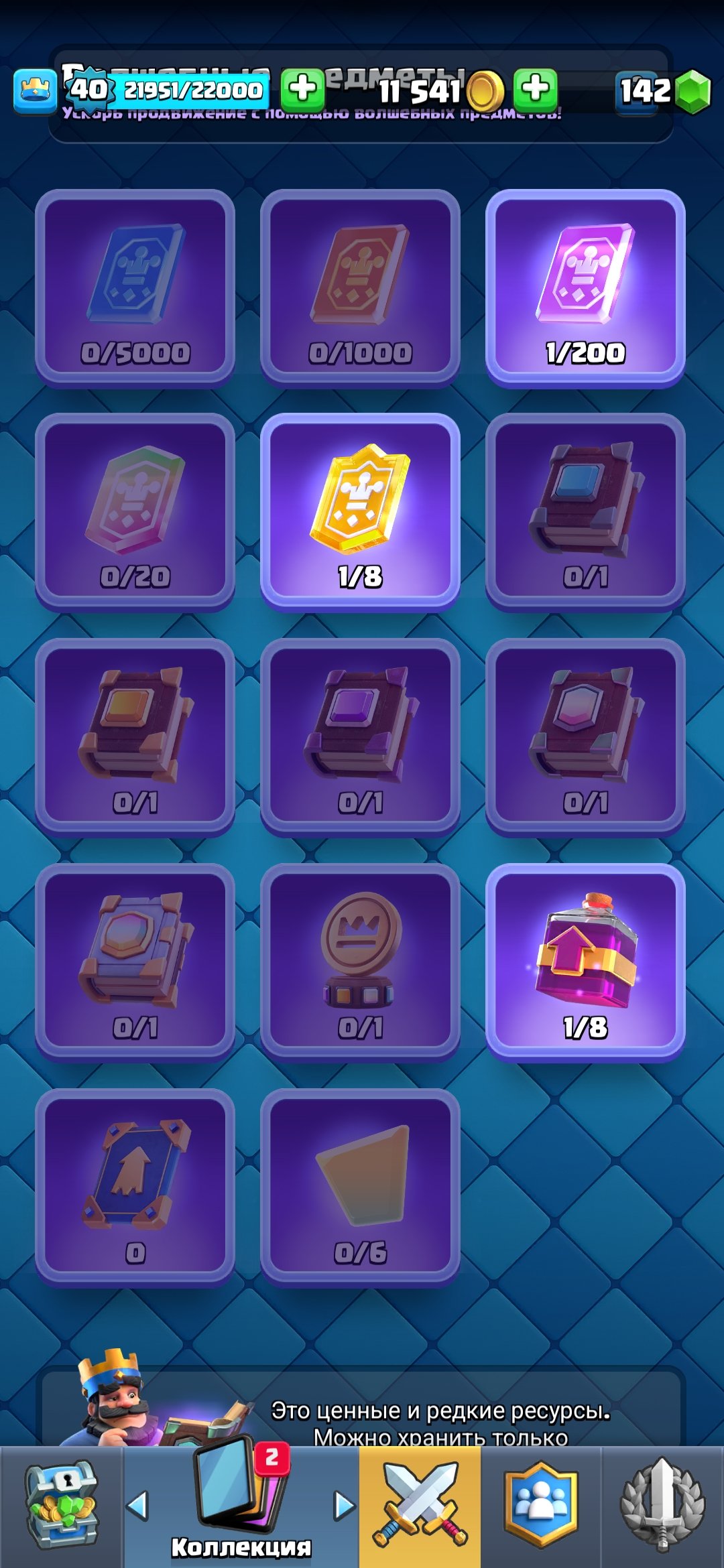
Task: Open the shop chest tab
Action: [61, 1507]
